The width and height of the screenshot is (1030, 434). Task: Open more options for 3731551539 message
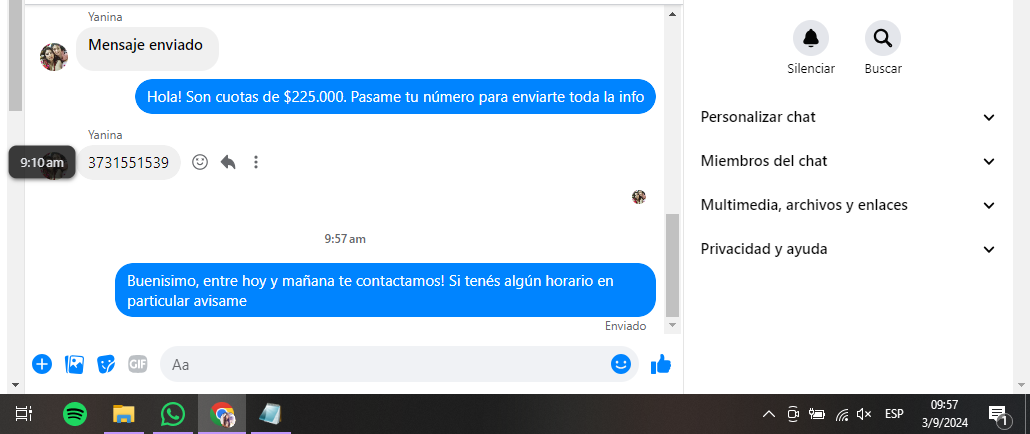pos(256,162)
